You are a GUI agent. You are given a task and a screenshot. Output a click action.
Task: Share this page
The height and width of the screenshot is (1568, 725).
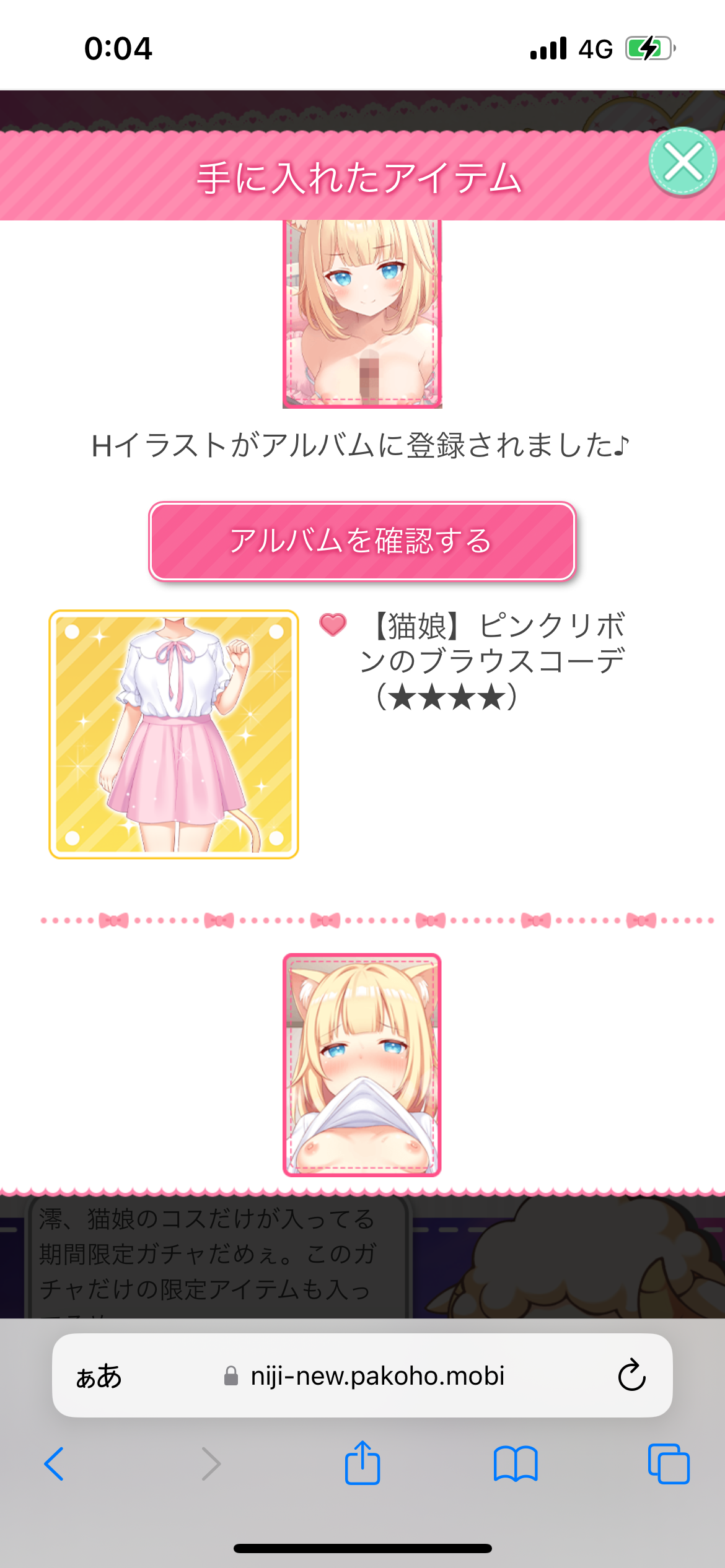tap(362, 1463)
